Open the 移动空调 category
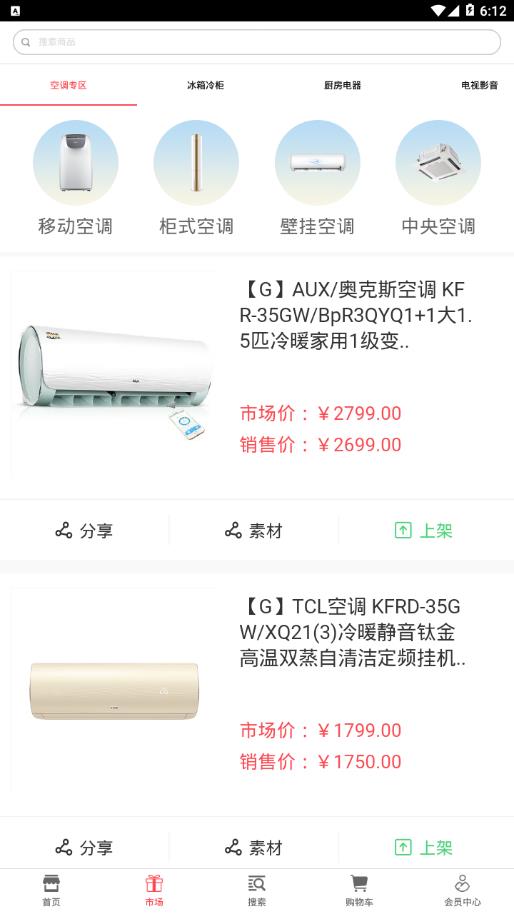Screen dimensions: 514x914 (75, 177)
